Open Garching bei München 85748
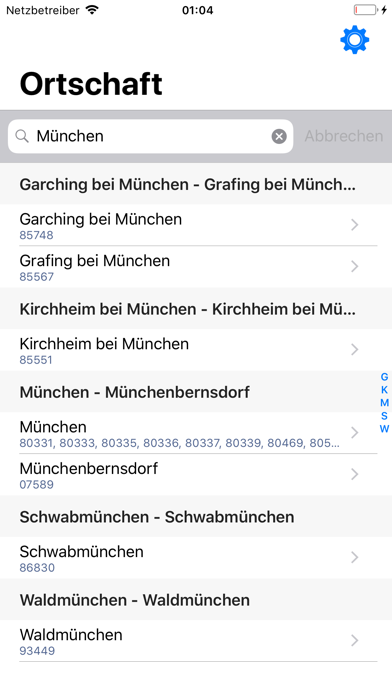 [x=196, y=225]
